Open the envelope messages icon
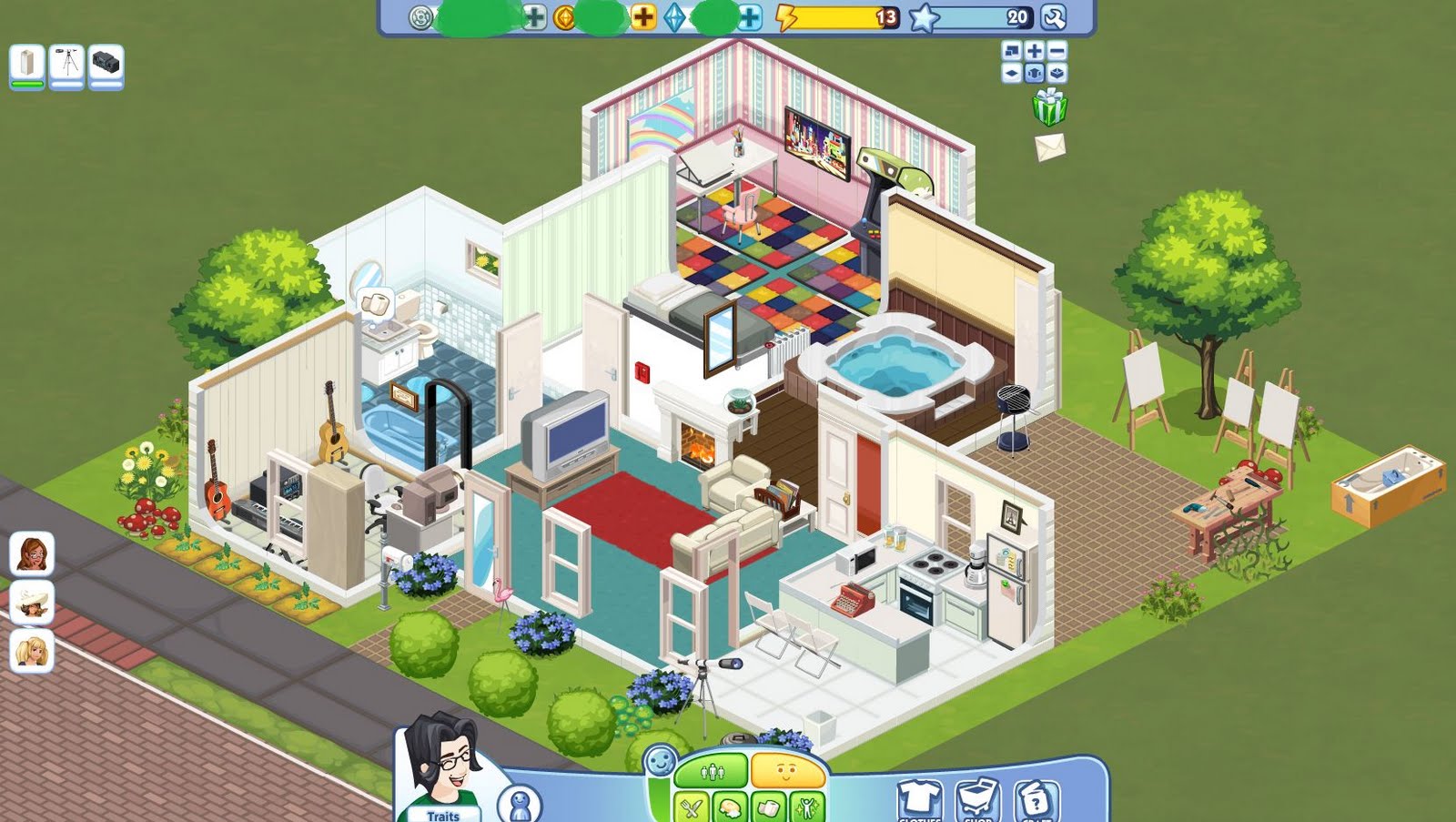Screen dimensions: 1456x822 click(1049, 147)
